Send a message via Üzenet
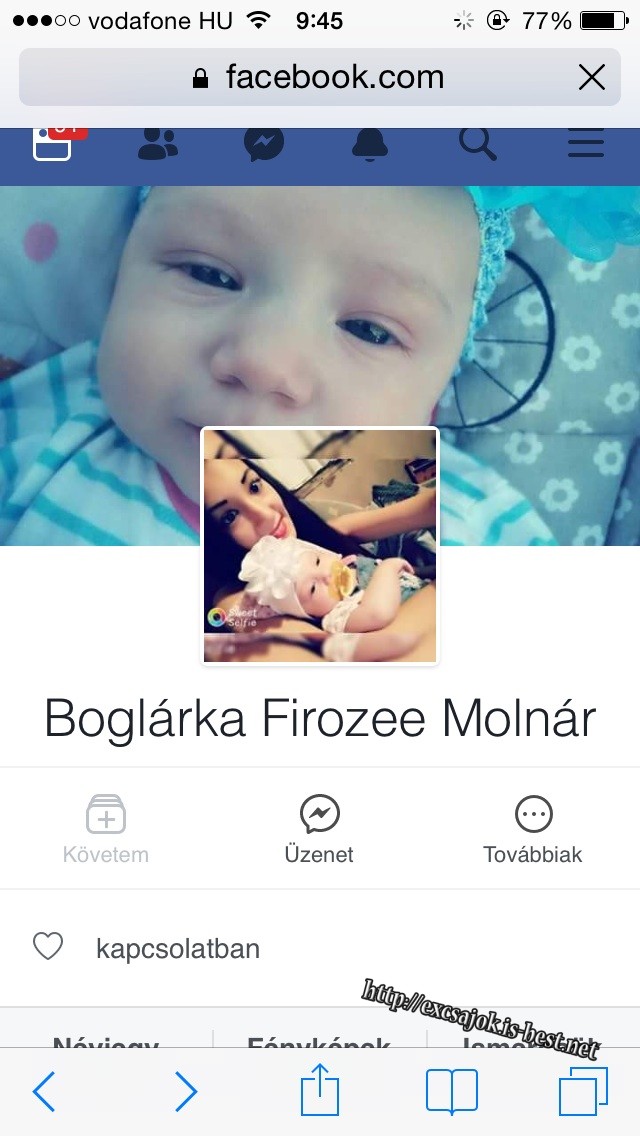Screen dimensions: 640x1136 click(x=319, y=829)
